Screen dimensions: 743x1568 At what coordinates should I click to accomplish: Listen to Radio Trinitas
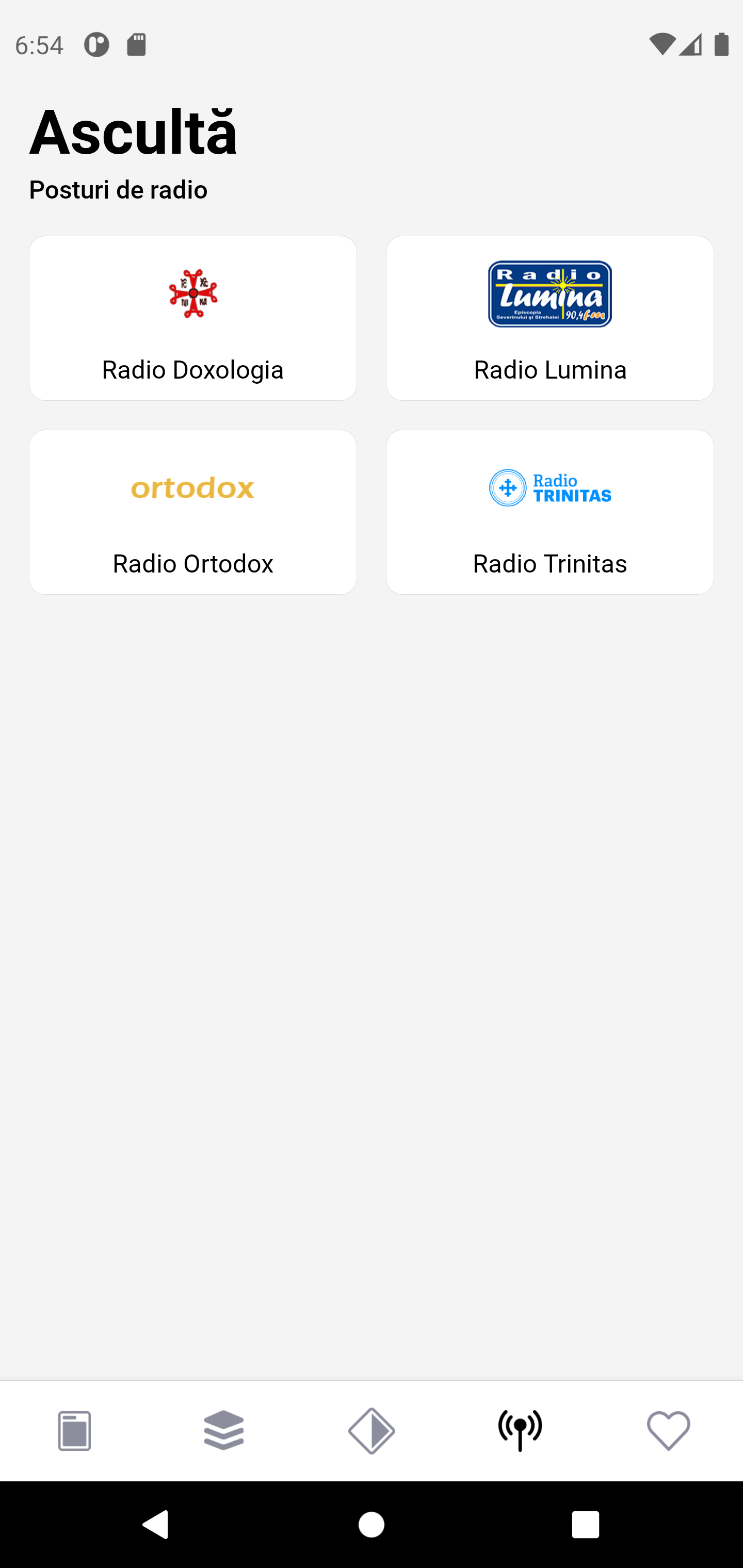(x=550, y=512)
